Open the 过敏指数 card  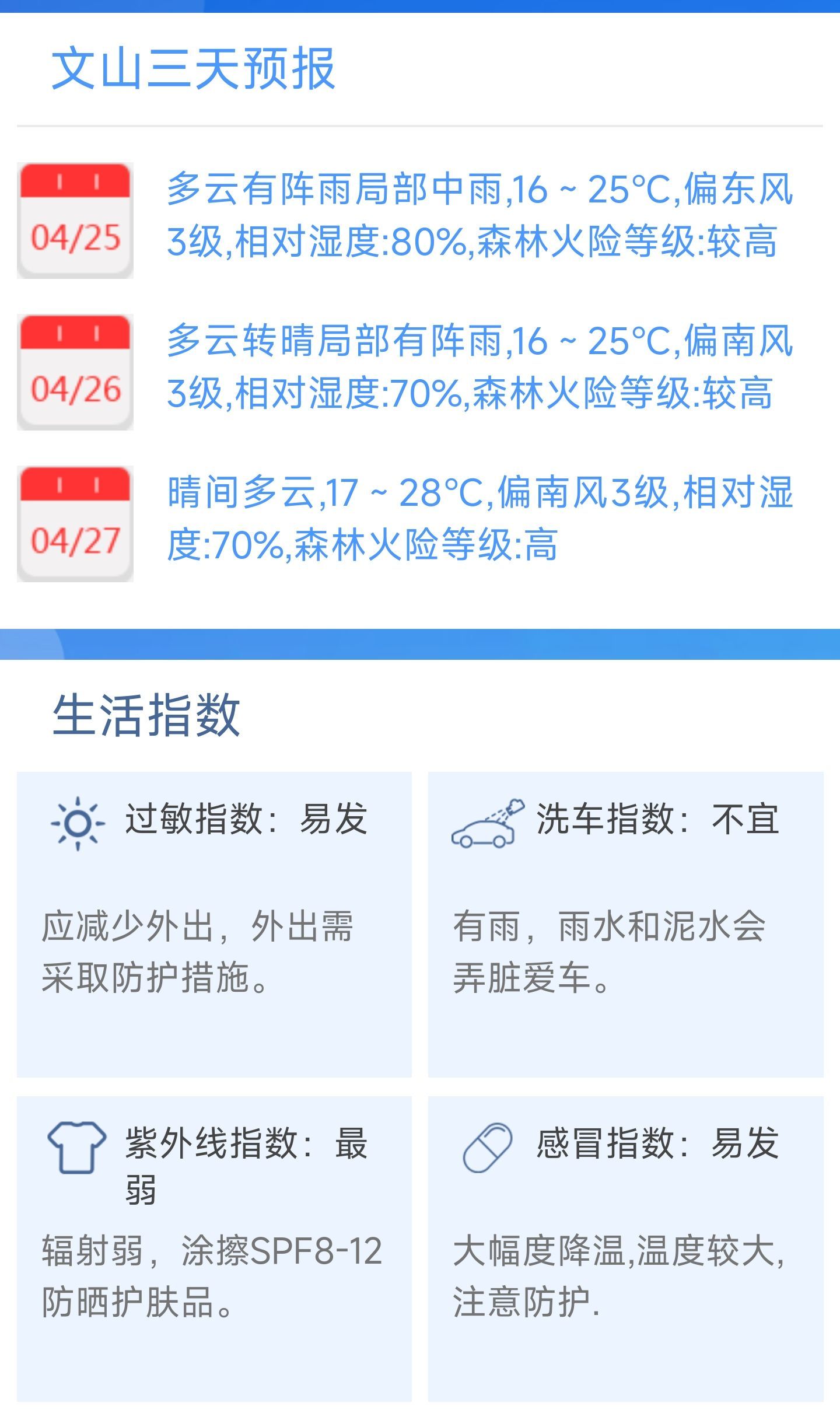coord(214,925)
